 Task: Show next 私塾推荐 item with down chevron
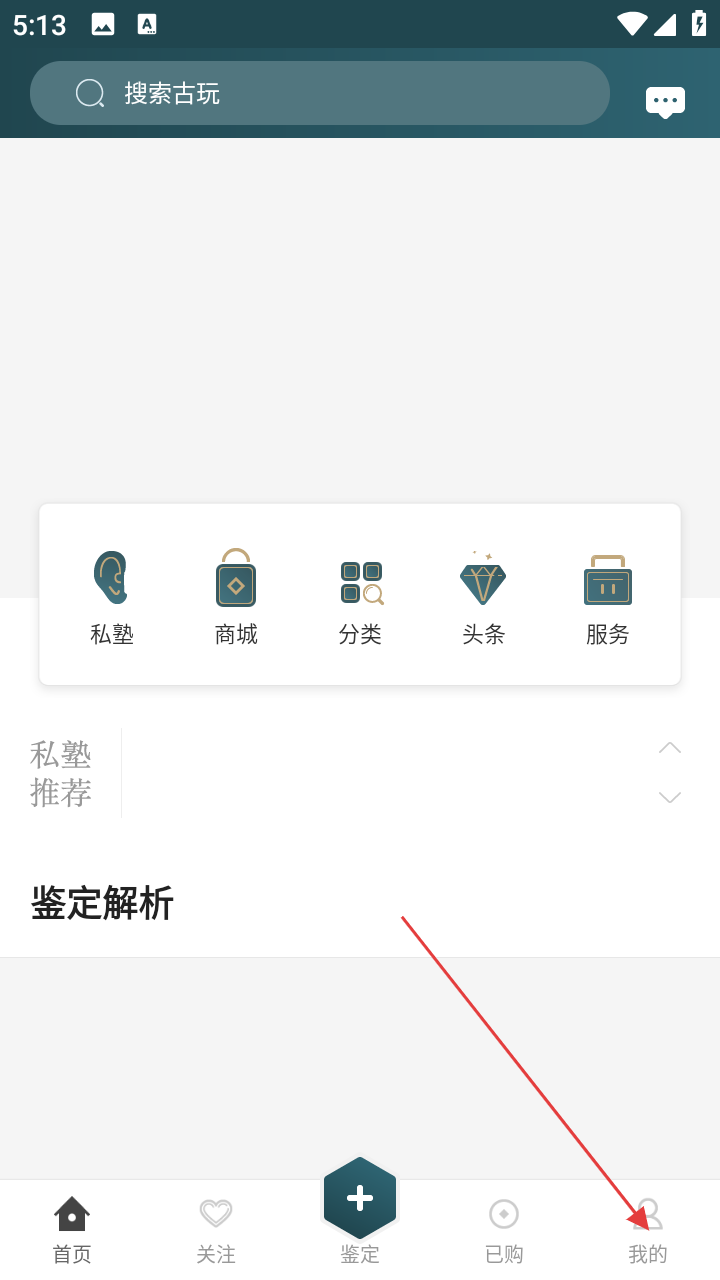point(670,798)
